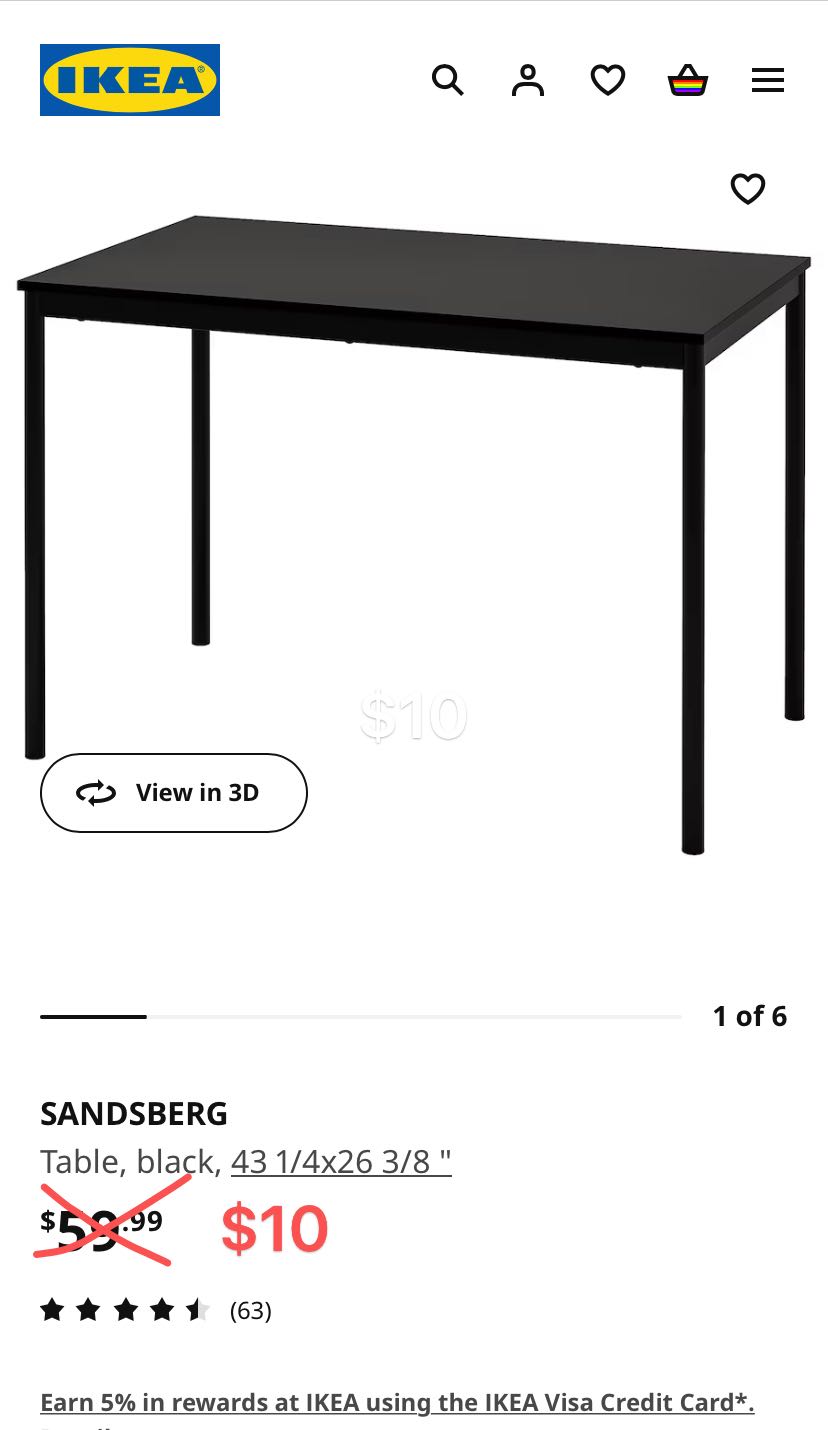Tap the View in 3D button
Screen dimensions: 828x1430
(x=173, y=793)
